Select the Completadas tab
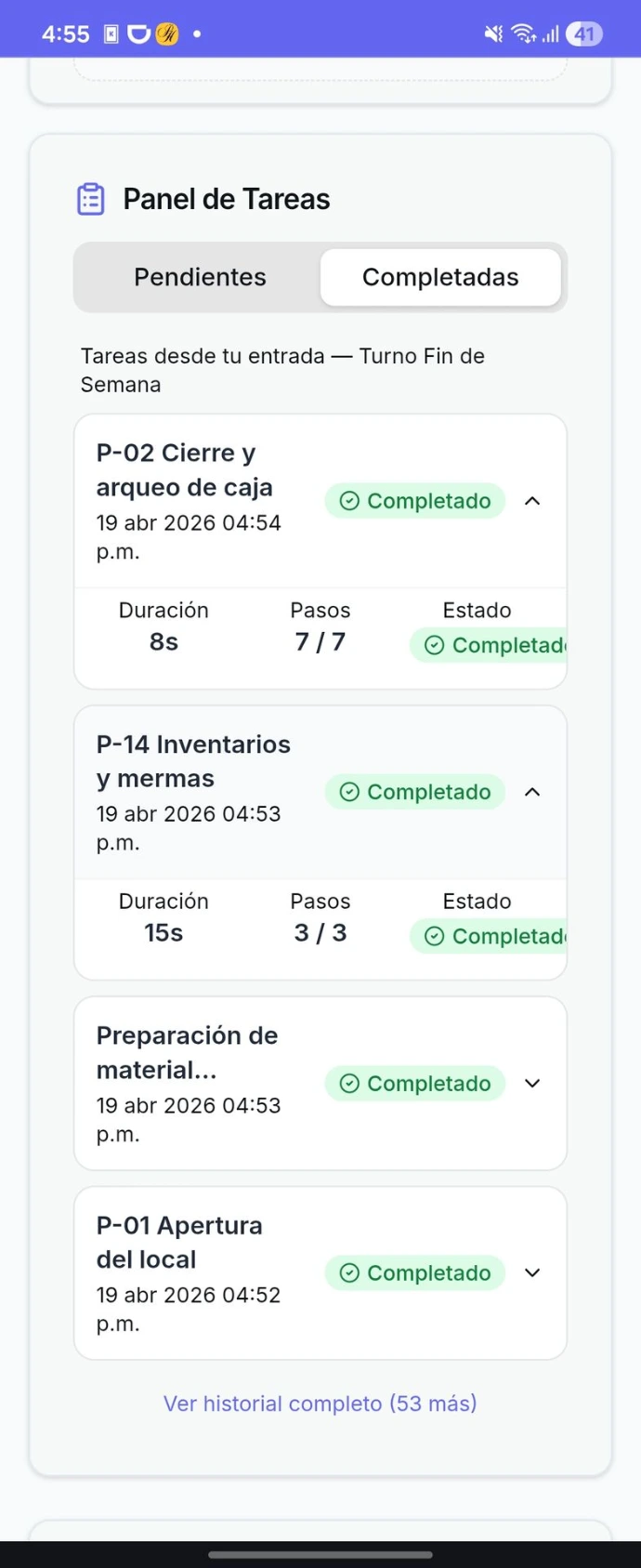Screen dimensions: 641x1568 click(440, 277)
